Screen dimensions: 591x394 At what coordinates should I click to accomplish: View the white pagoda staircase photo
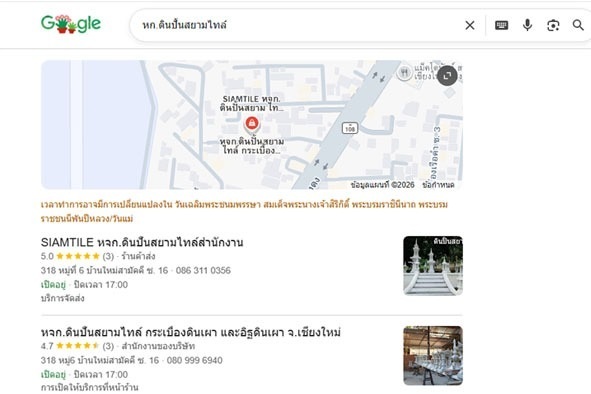point(433,265)
